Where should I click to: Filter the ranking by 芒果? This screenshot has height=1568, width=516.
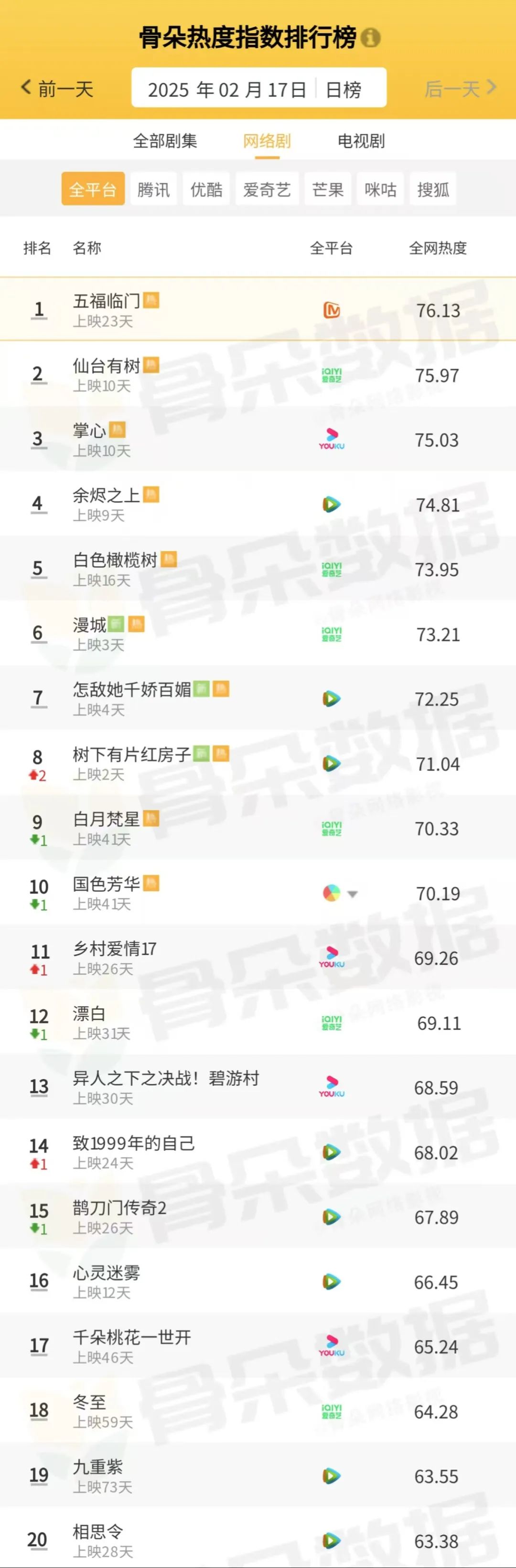(x=328, y=189)
